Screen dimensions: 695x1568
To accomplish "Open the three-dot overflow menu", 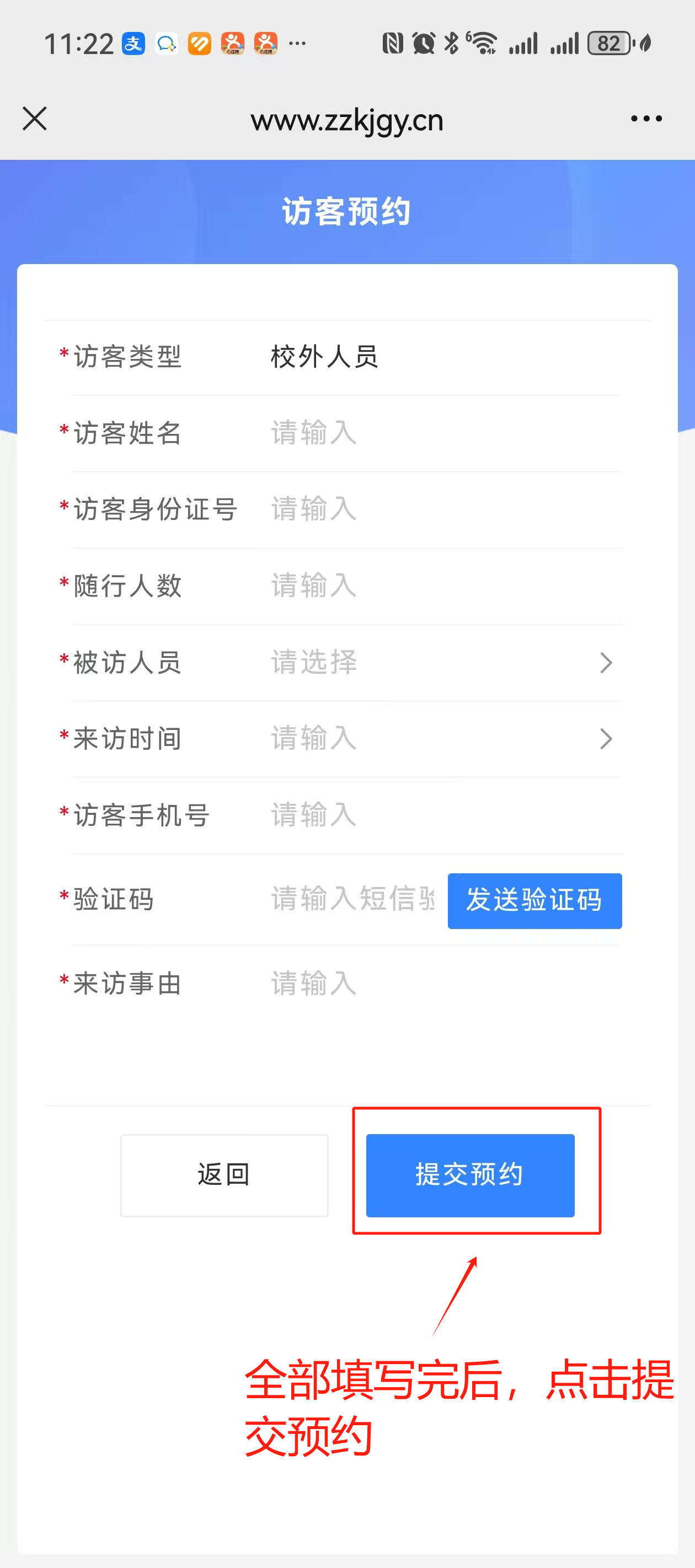I will 646,118.
